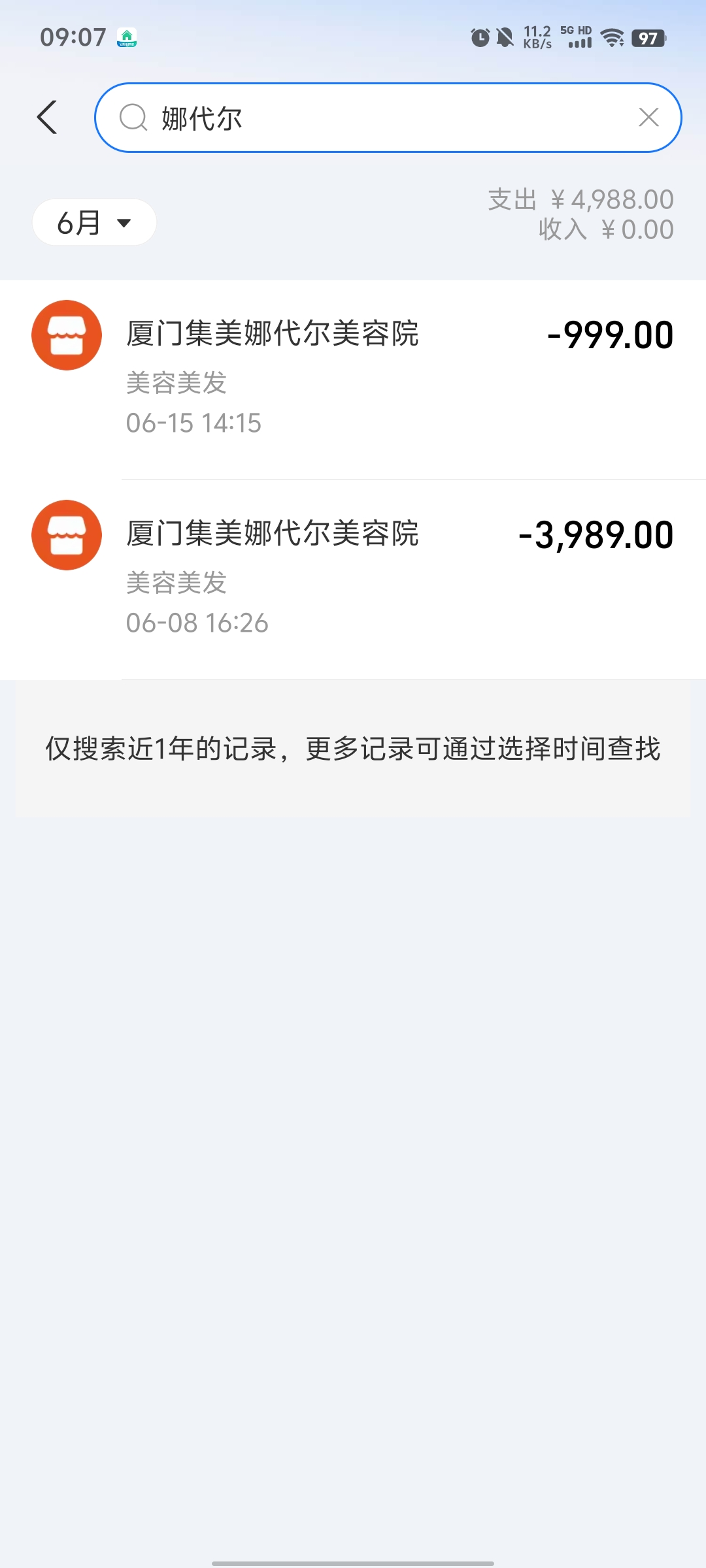Tap the store icon beside the -3,989.00 transaction

pyautogui.click(x=66, y=534)
